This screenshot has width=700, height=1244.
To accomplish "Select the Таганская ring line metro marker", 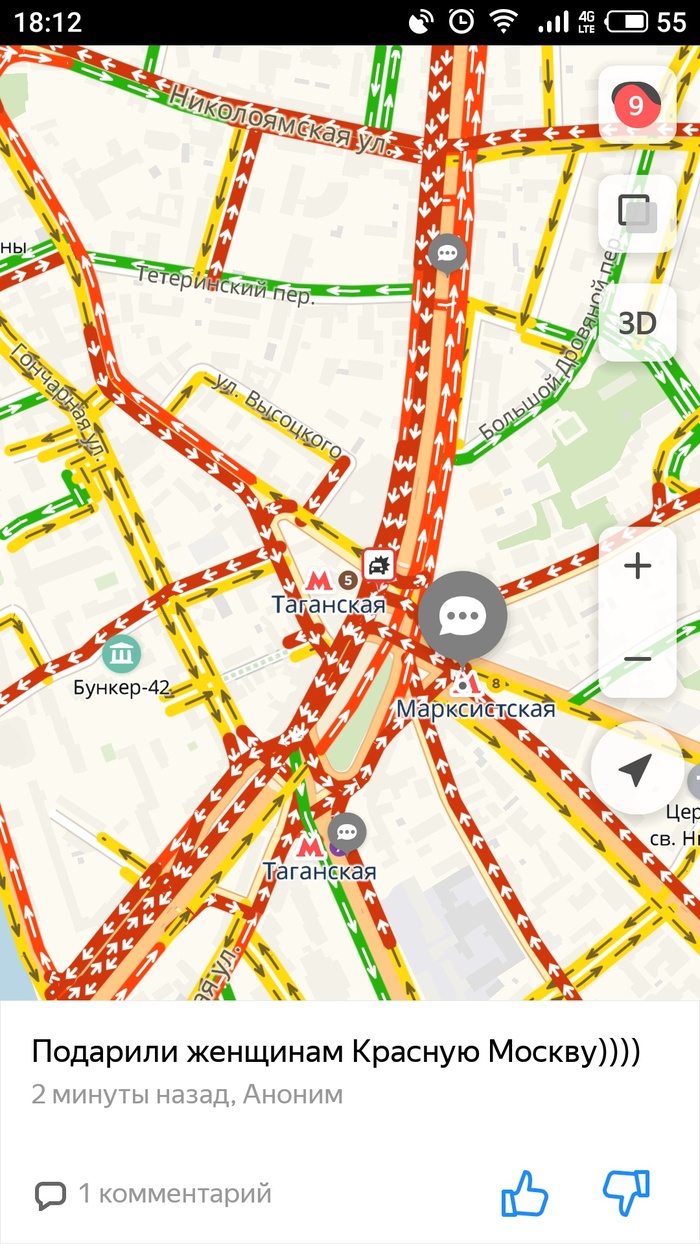I will point(320,580).
